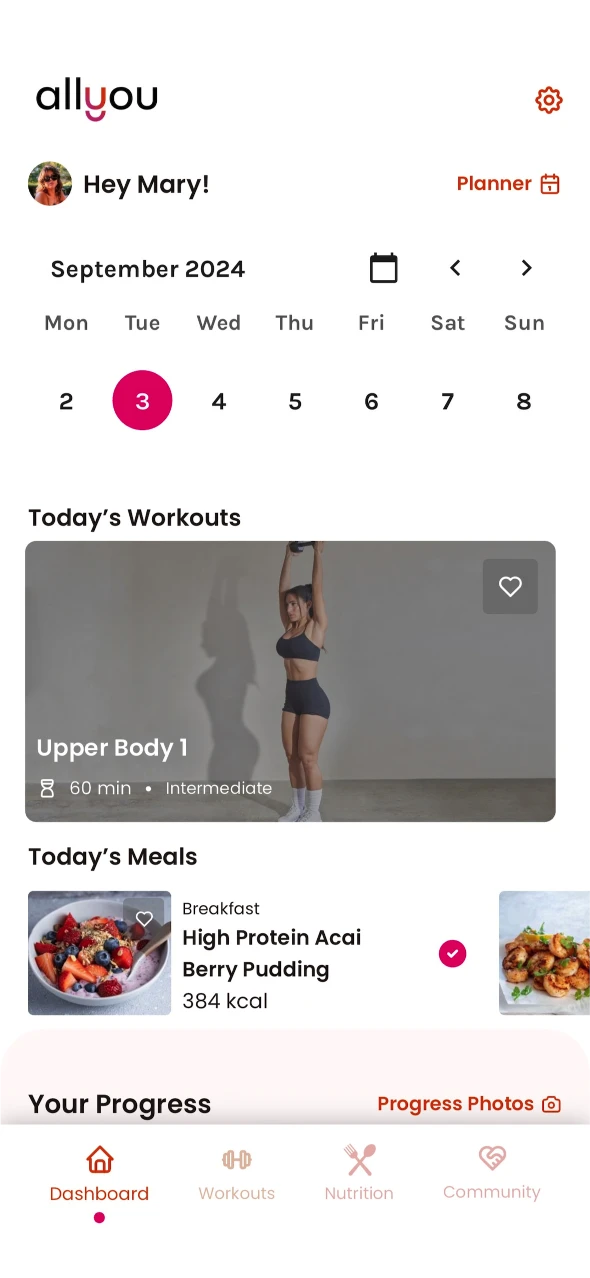The image size is (590, 1278).
Task: Select Monday 2 in the calendar
Action: click(x=66, y=401)
